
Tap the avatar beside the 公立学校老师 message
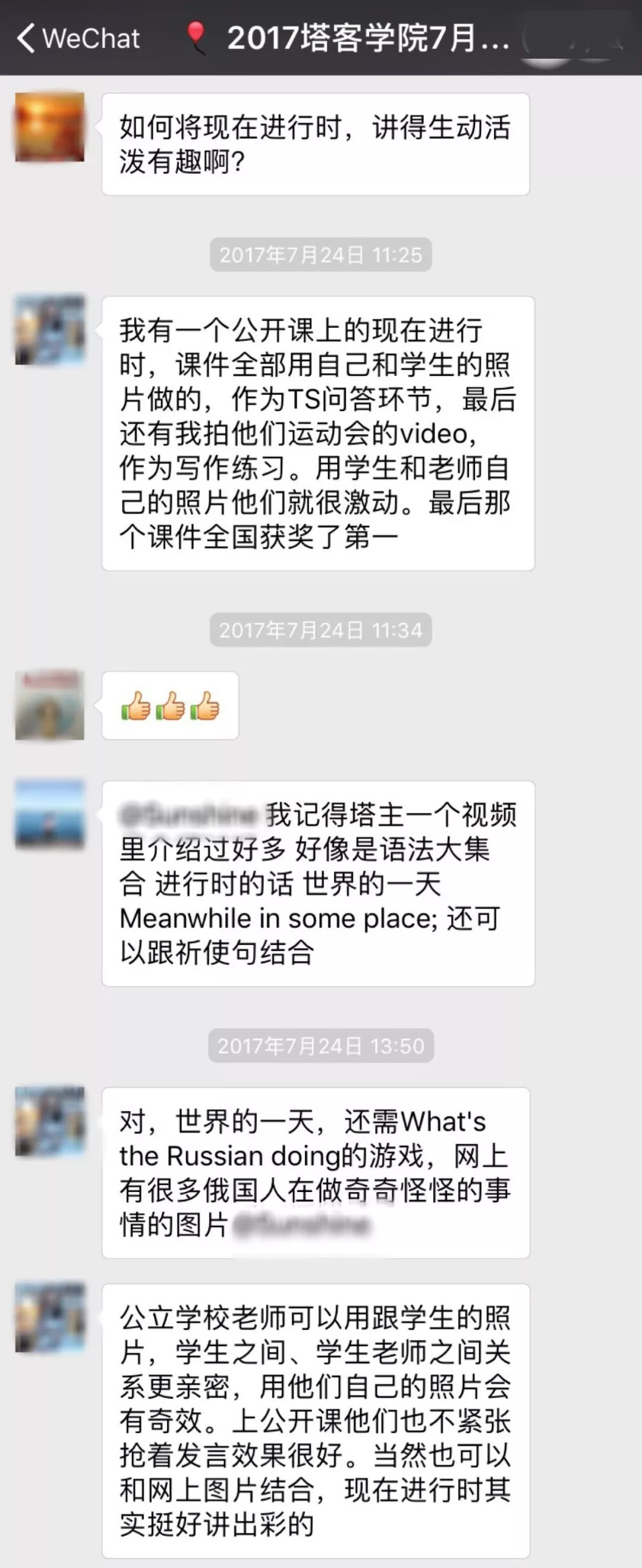tap(51, 1315)
